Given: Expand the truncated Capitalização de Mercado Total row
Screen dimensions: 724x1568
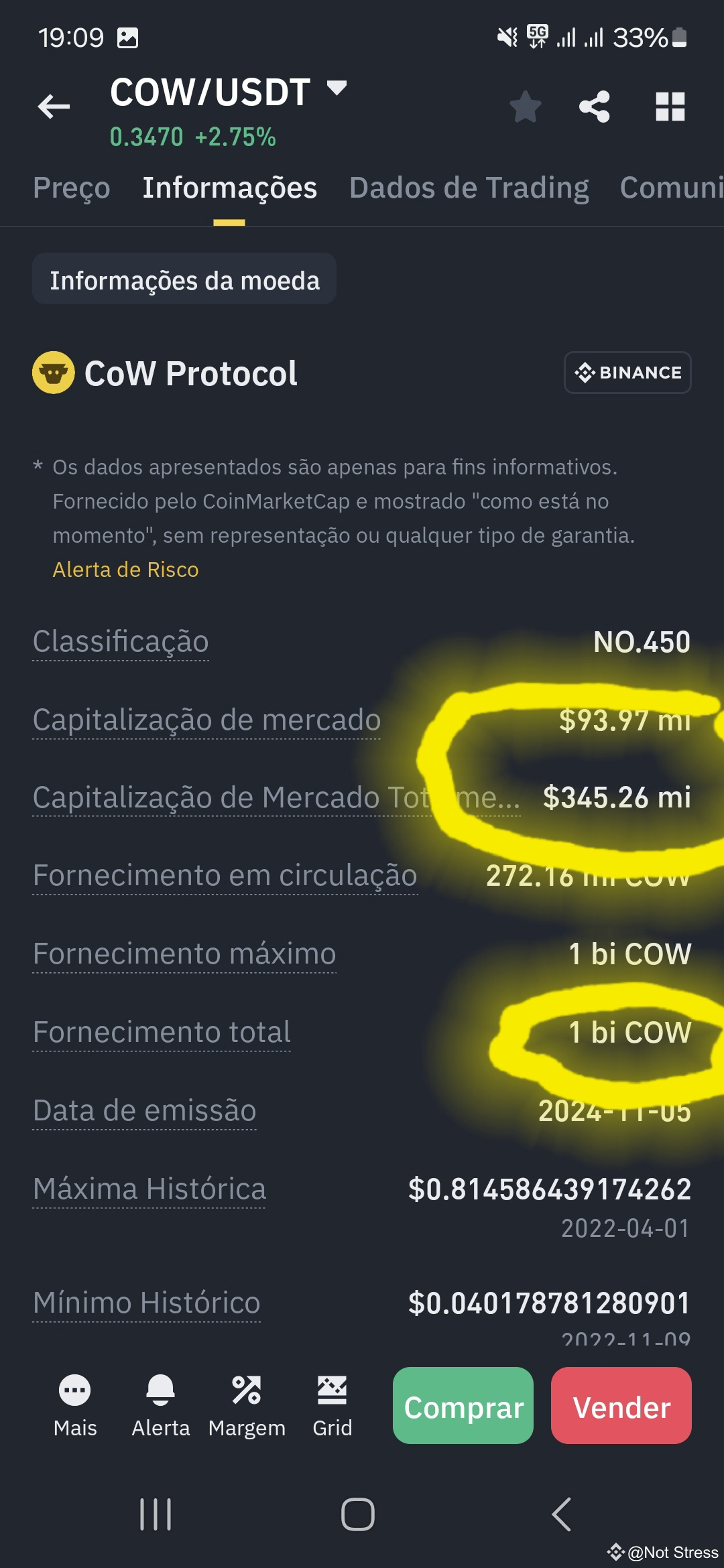Looking at the screenshot, I should tap(276, 798).
